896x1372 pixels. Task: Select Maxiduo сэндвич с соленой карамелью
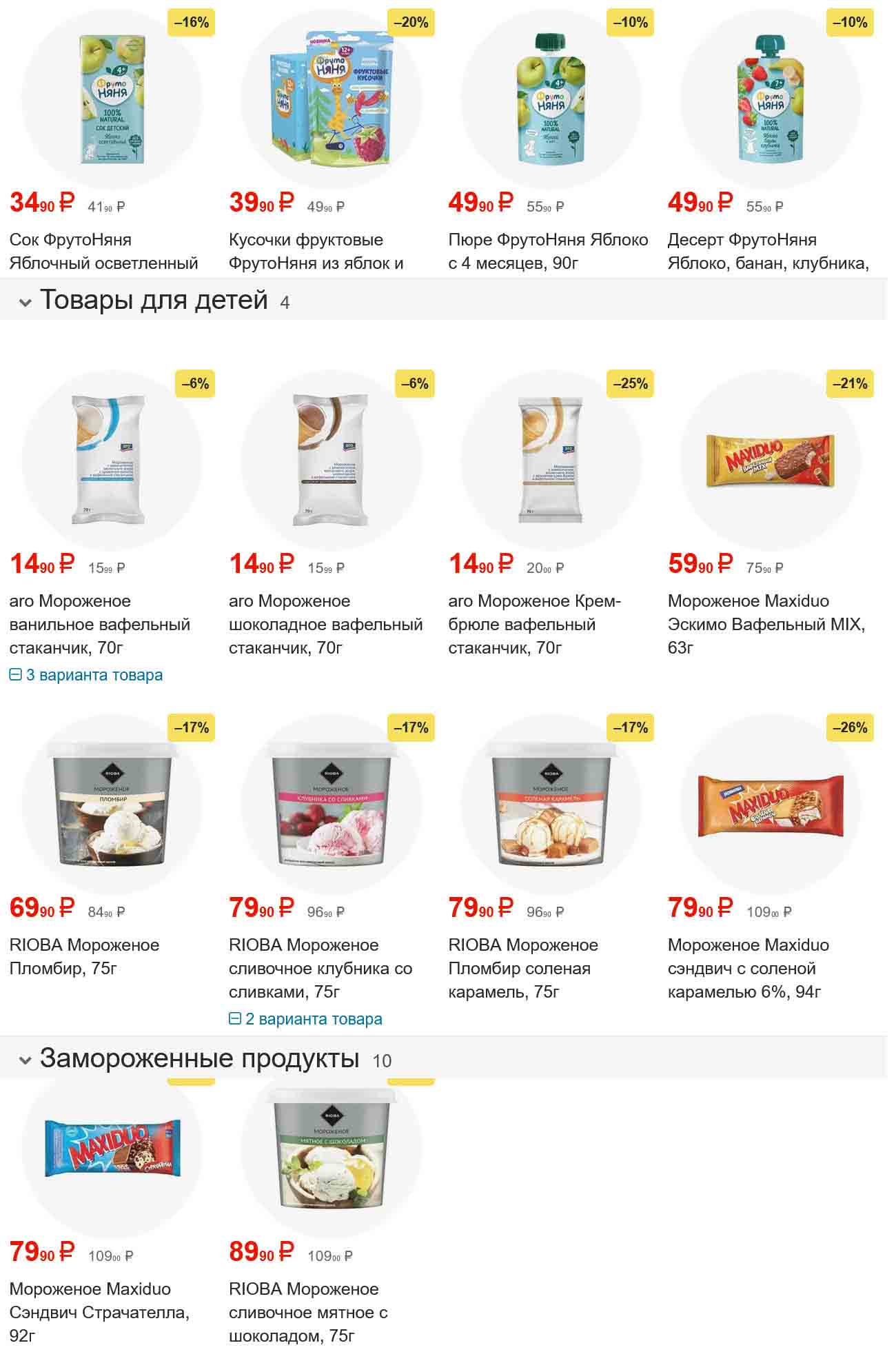click(748, 968)
